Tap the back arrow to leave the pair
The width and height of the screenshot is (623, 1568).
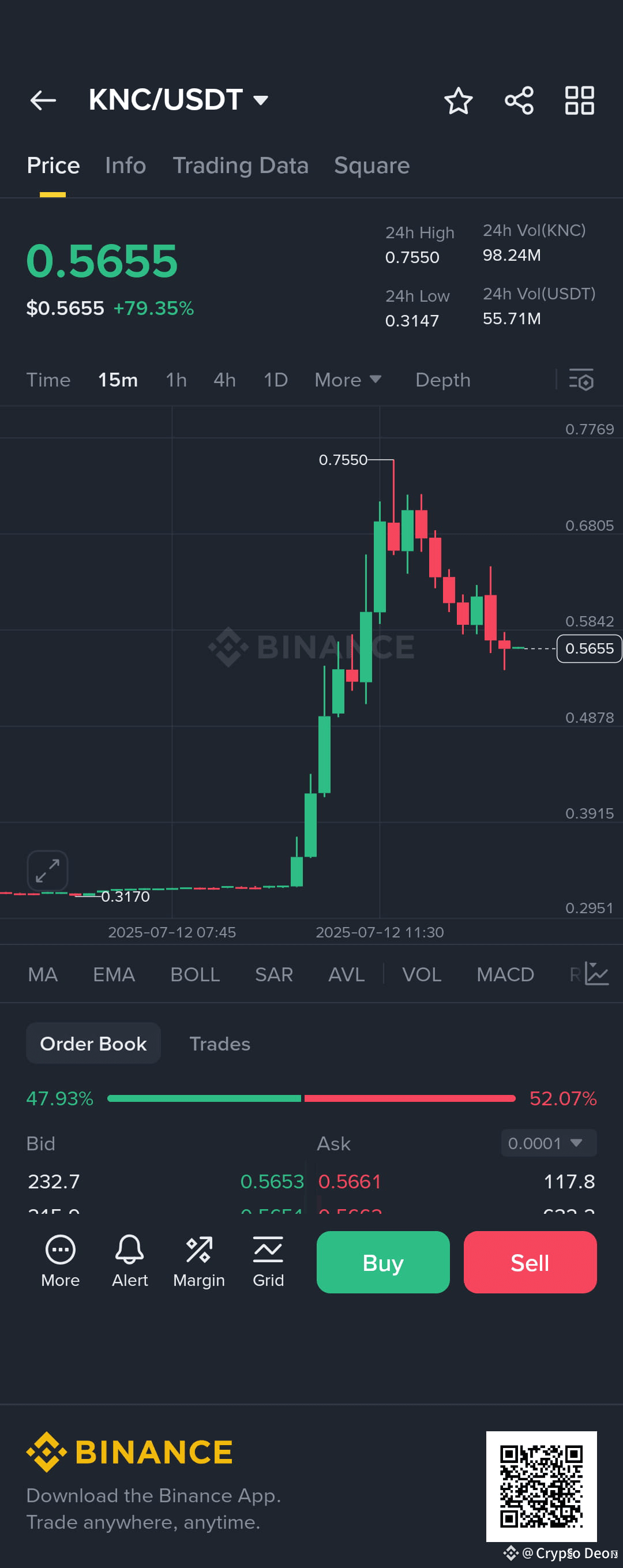tap(43, 101)
